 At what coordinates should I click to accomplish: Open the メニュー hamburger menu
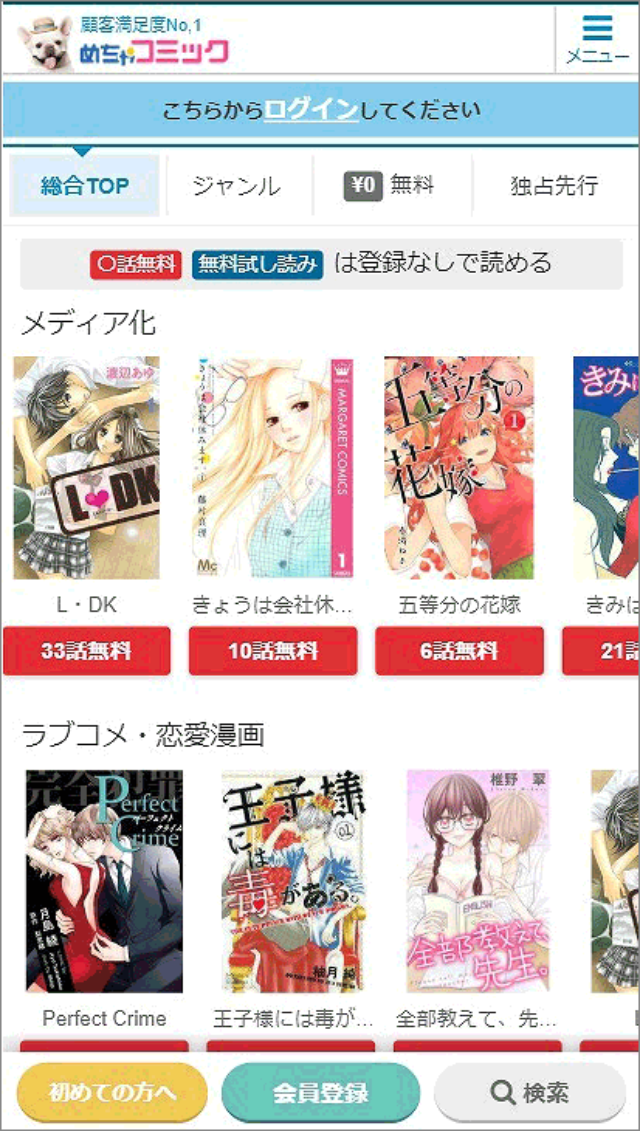pos(597,40)
